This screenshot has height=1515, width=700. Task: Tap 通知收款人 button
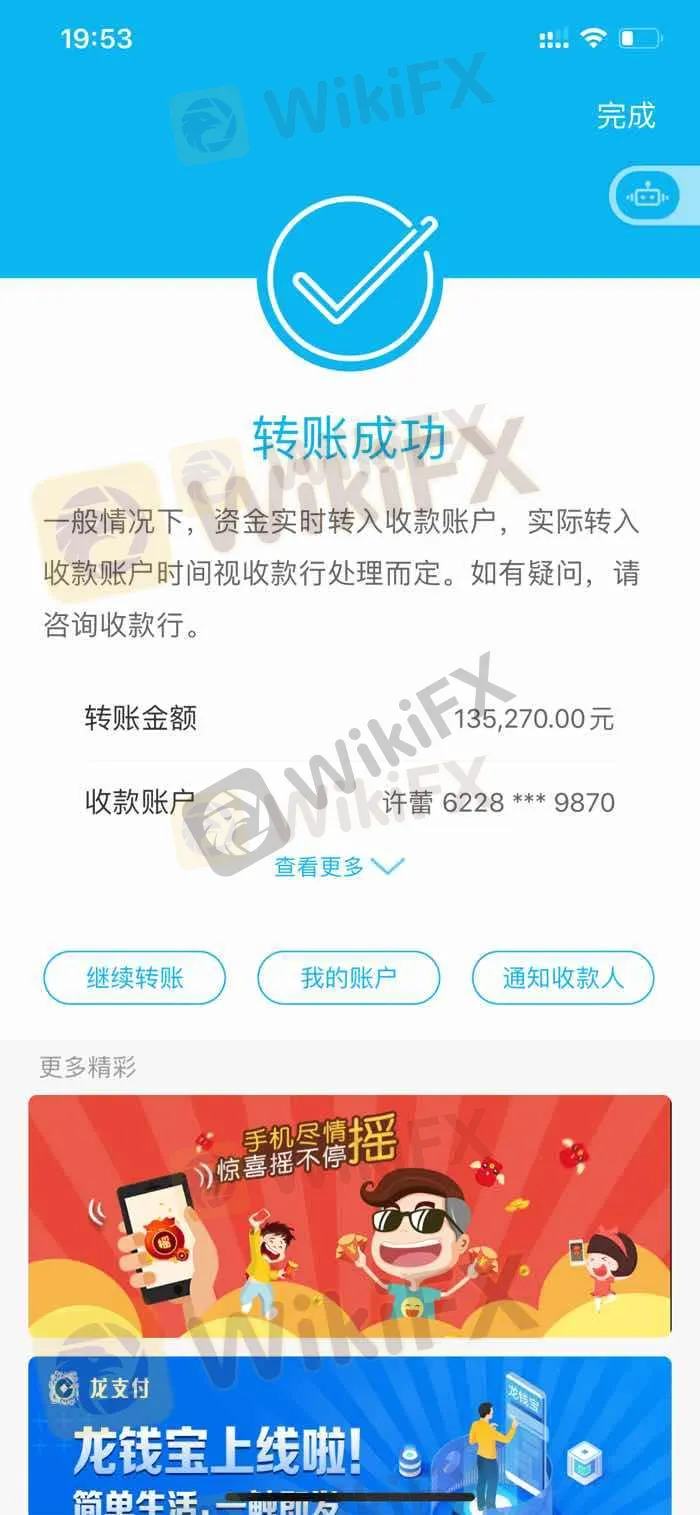click(x=562, y=977)
